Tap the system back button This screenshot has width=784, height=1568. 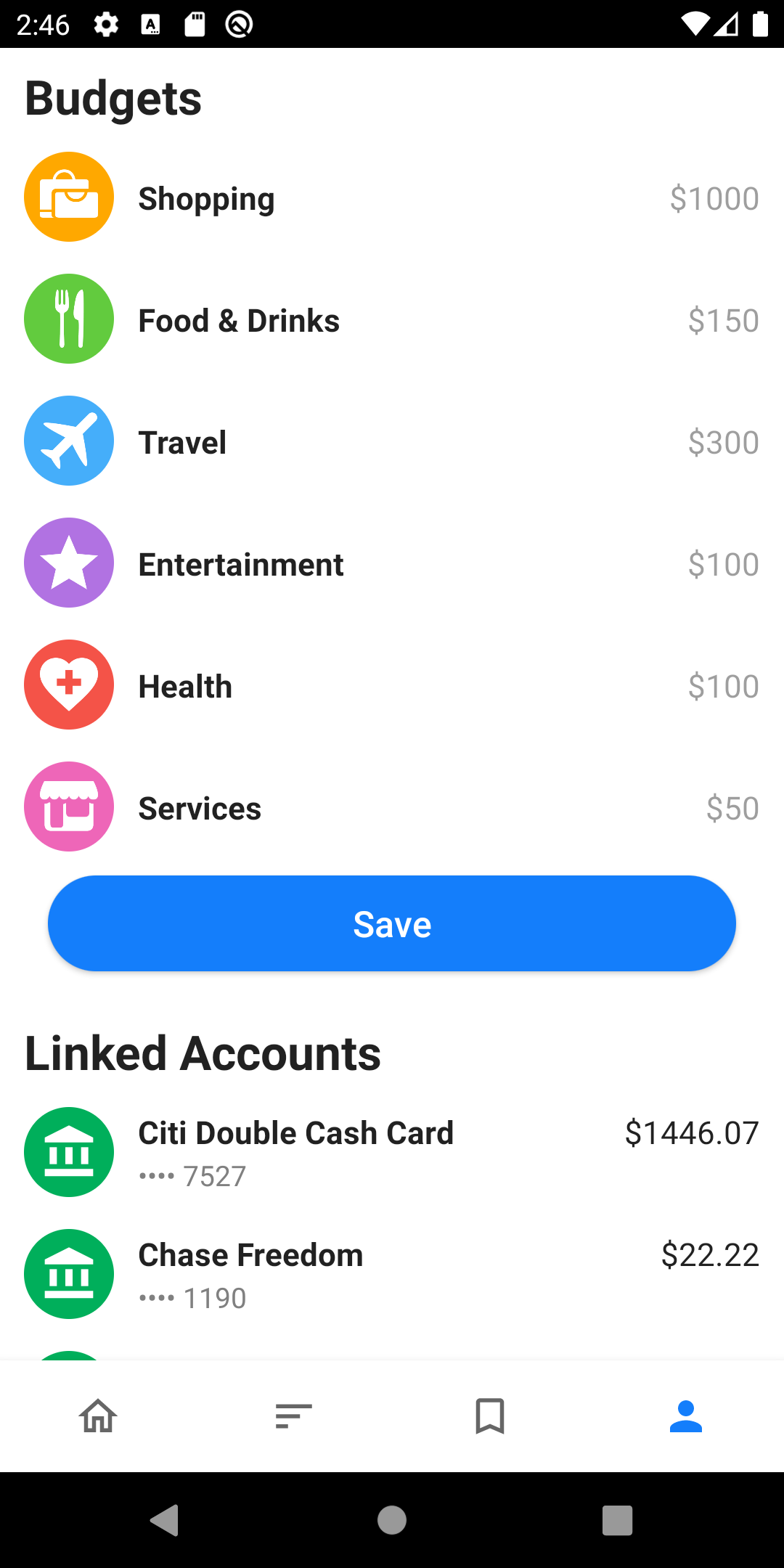[165, 1520]
